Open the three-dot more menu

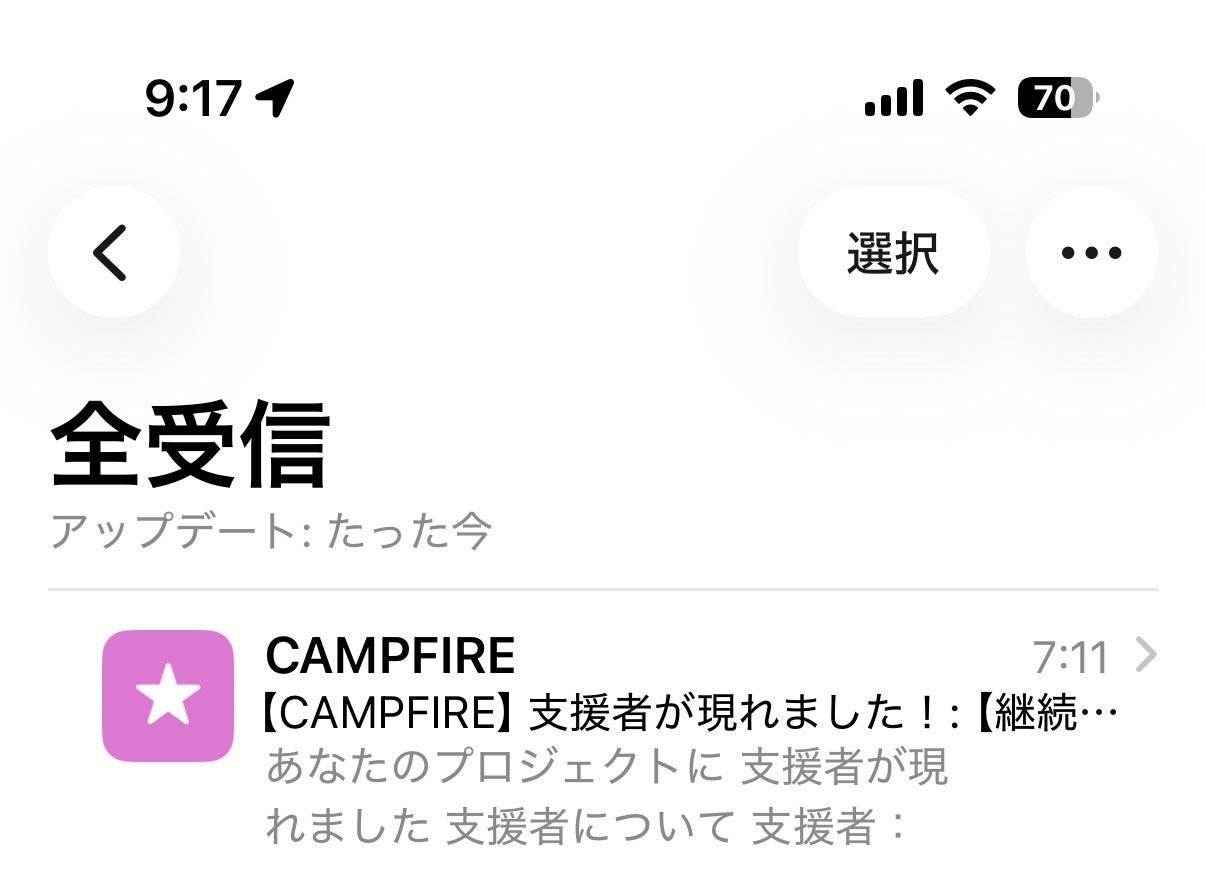point(1091,252)
